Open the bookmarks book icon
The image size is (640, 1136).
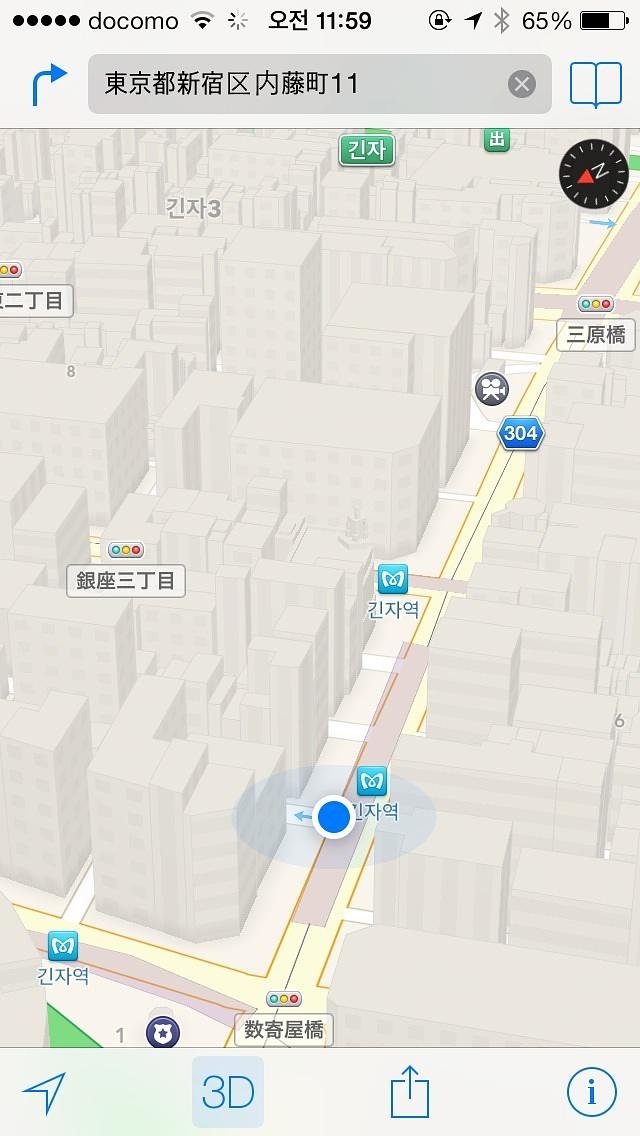[595, 84]
